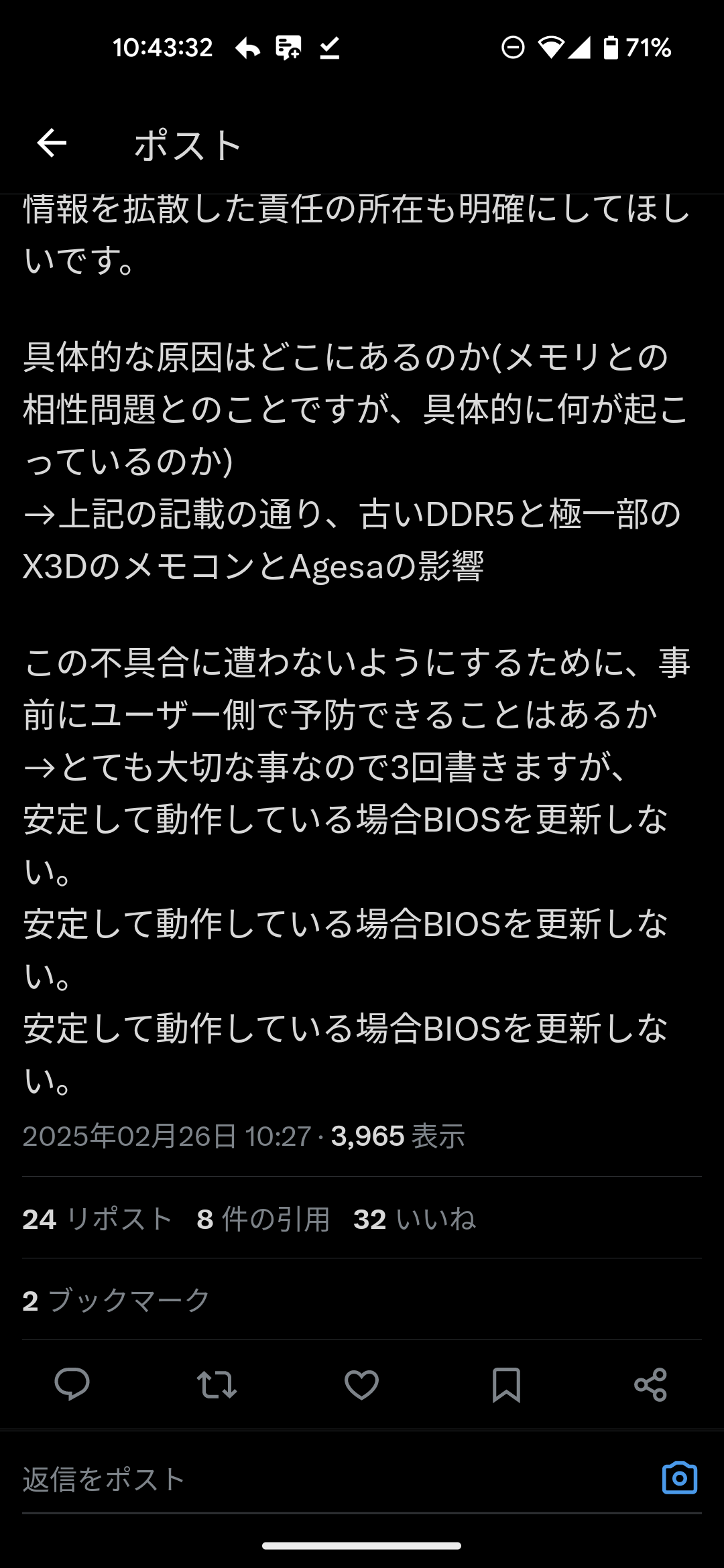The height and width of the screenshot is (1568, 724).
Task: Repost this post with the retweet icon
Action: pyautogui.click(x=217, y=1384)
